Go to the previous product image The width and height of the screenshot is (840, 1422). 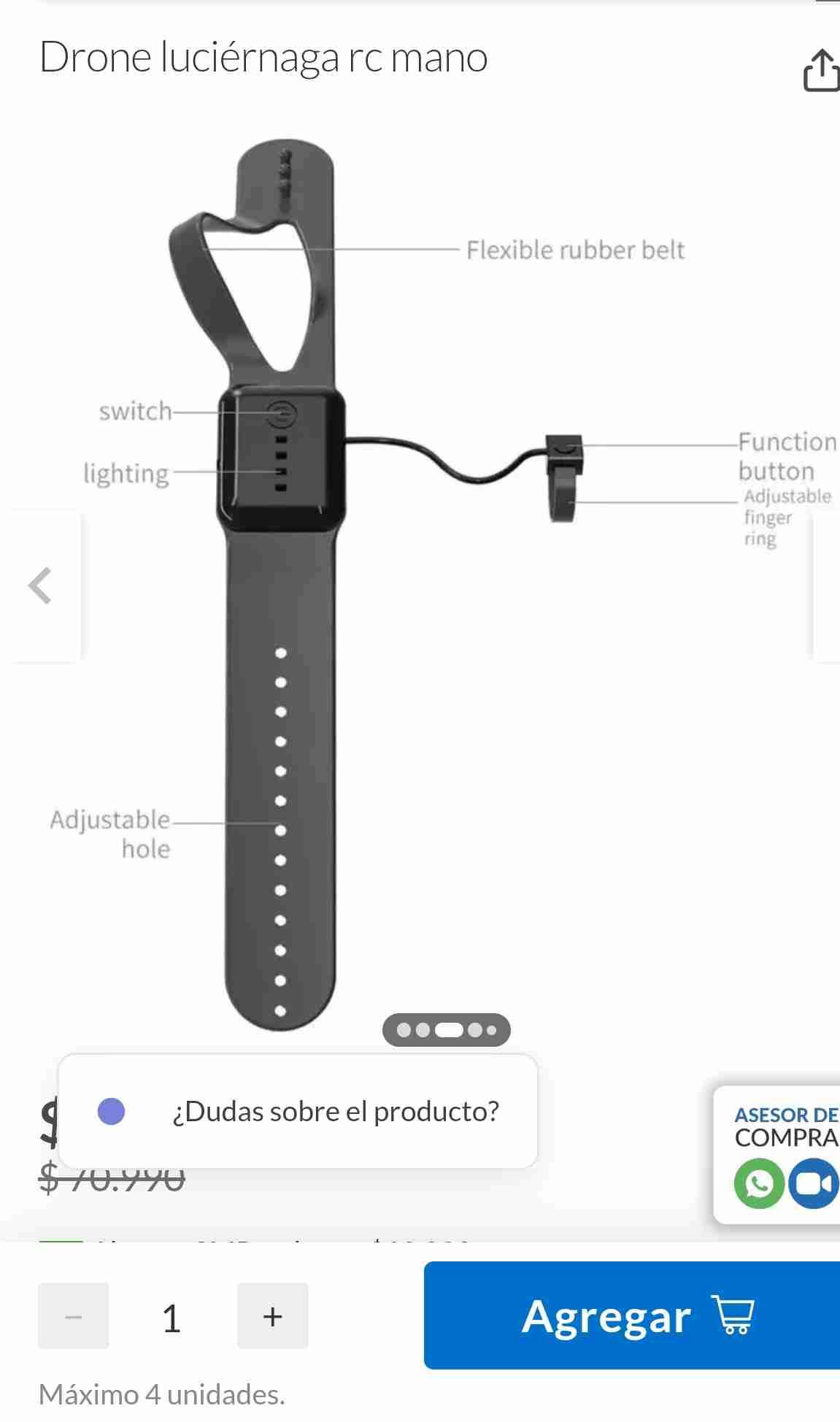click(x=41, y=585)
